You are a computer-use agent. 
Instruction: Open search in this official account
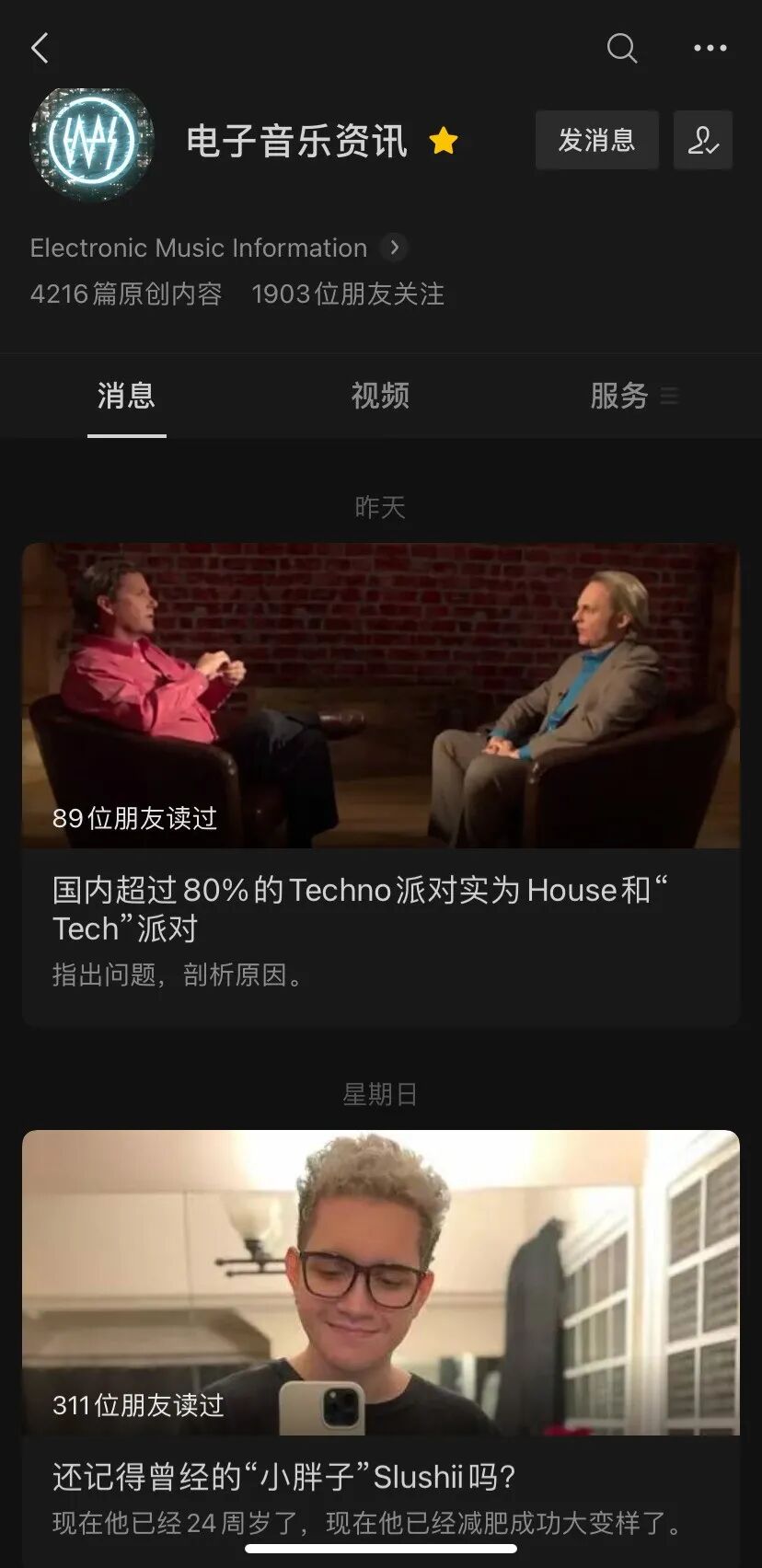tap(622, 48)
